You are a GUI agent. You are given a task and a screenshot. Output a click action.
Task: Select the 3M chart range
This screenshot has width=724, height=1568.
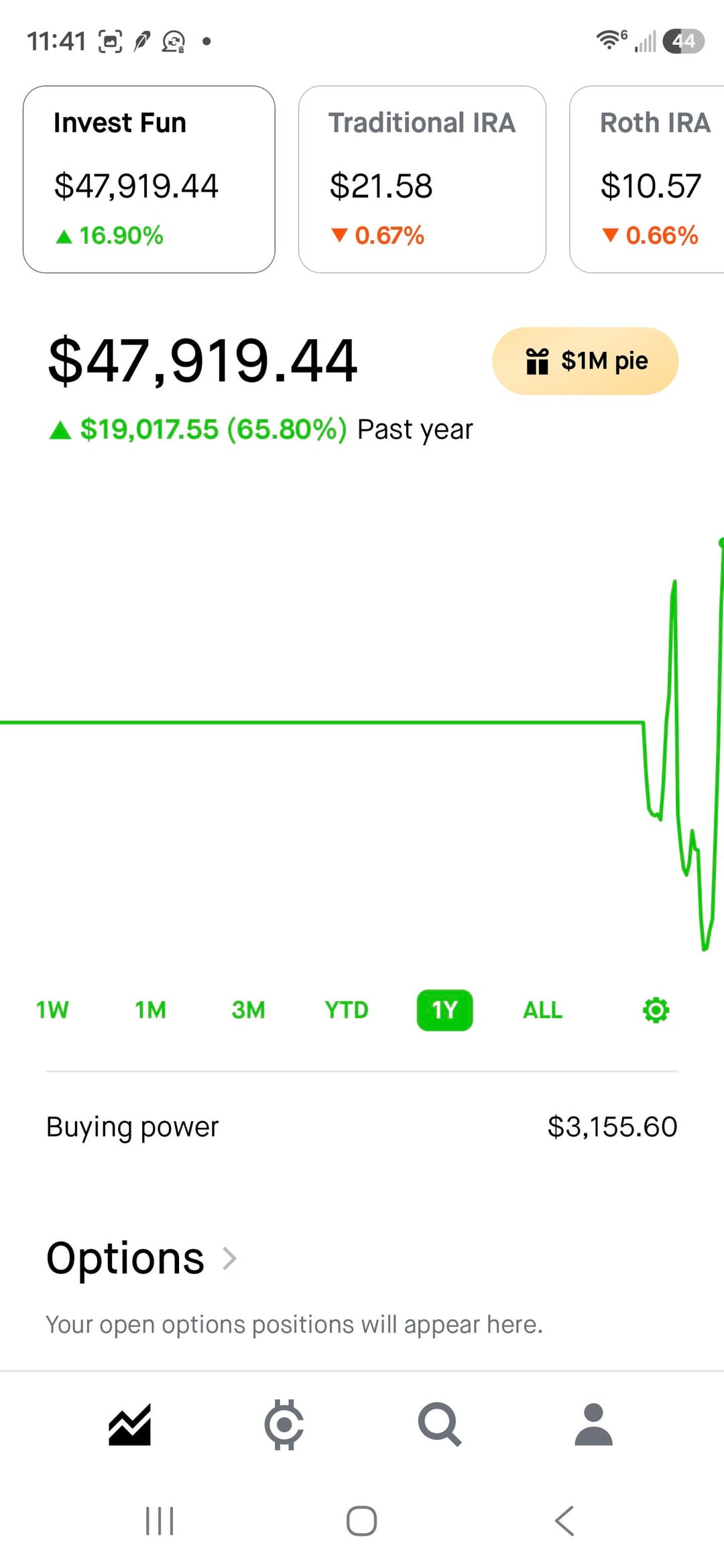[248, 1010]
